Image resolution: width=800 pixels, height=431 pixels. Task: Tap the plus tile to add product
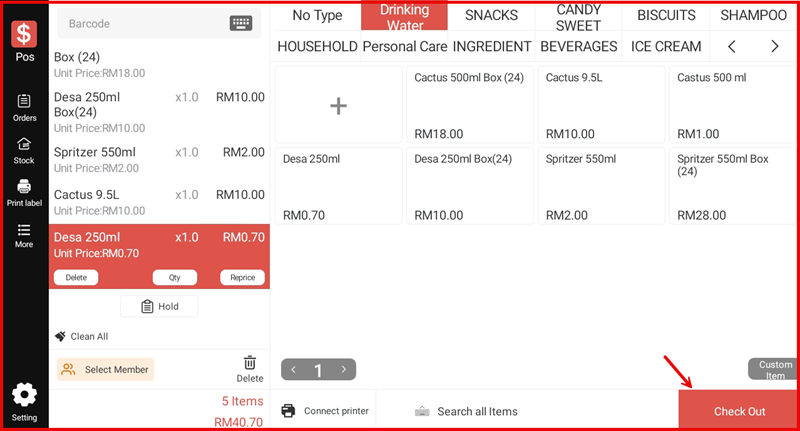pos(338,106)
